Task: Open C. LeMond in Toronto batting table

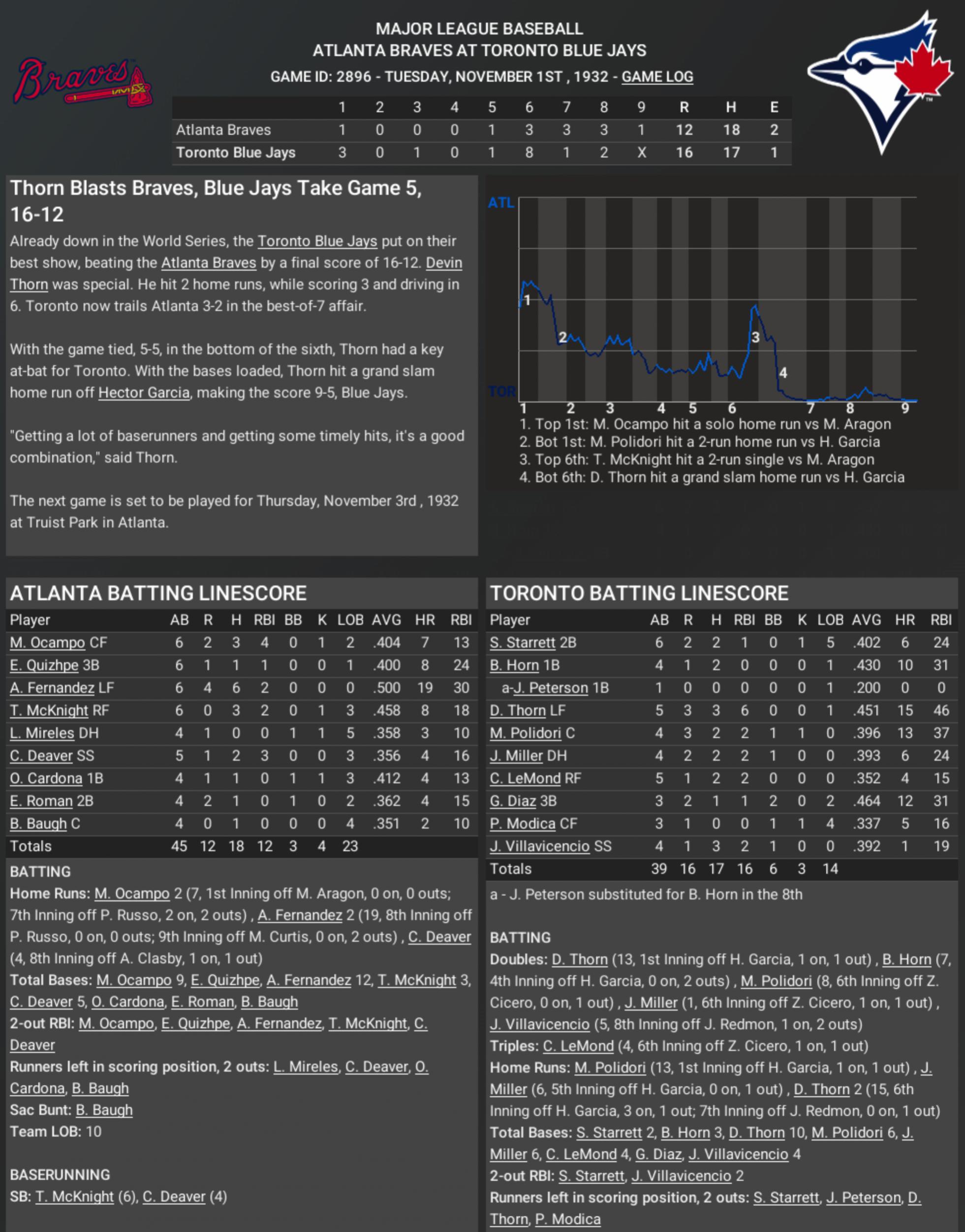Action: 525,778
